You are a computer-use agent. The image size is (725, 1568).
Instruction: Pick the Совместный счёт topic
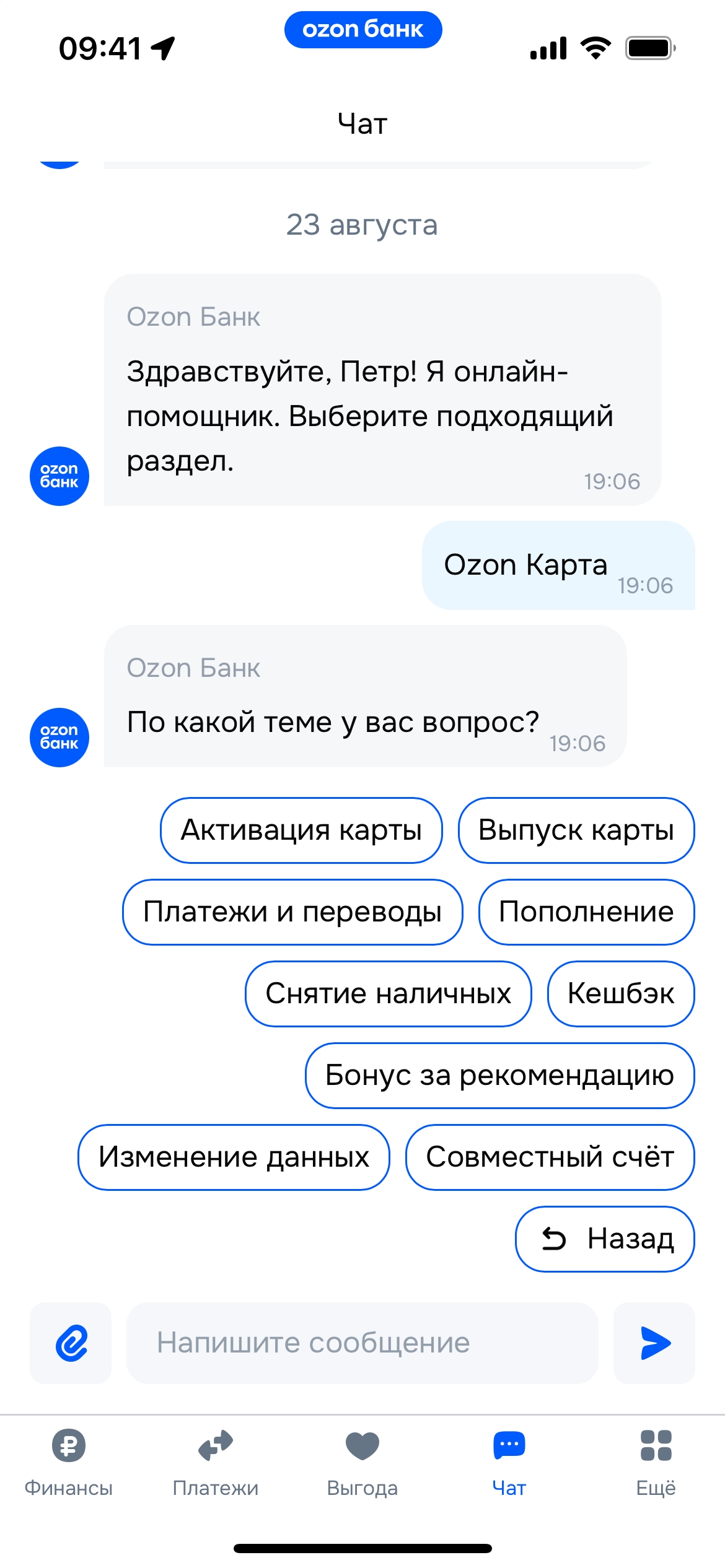coord(550,1157)
